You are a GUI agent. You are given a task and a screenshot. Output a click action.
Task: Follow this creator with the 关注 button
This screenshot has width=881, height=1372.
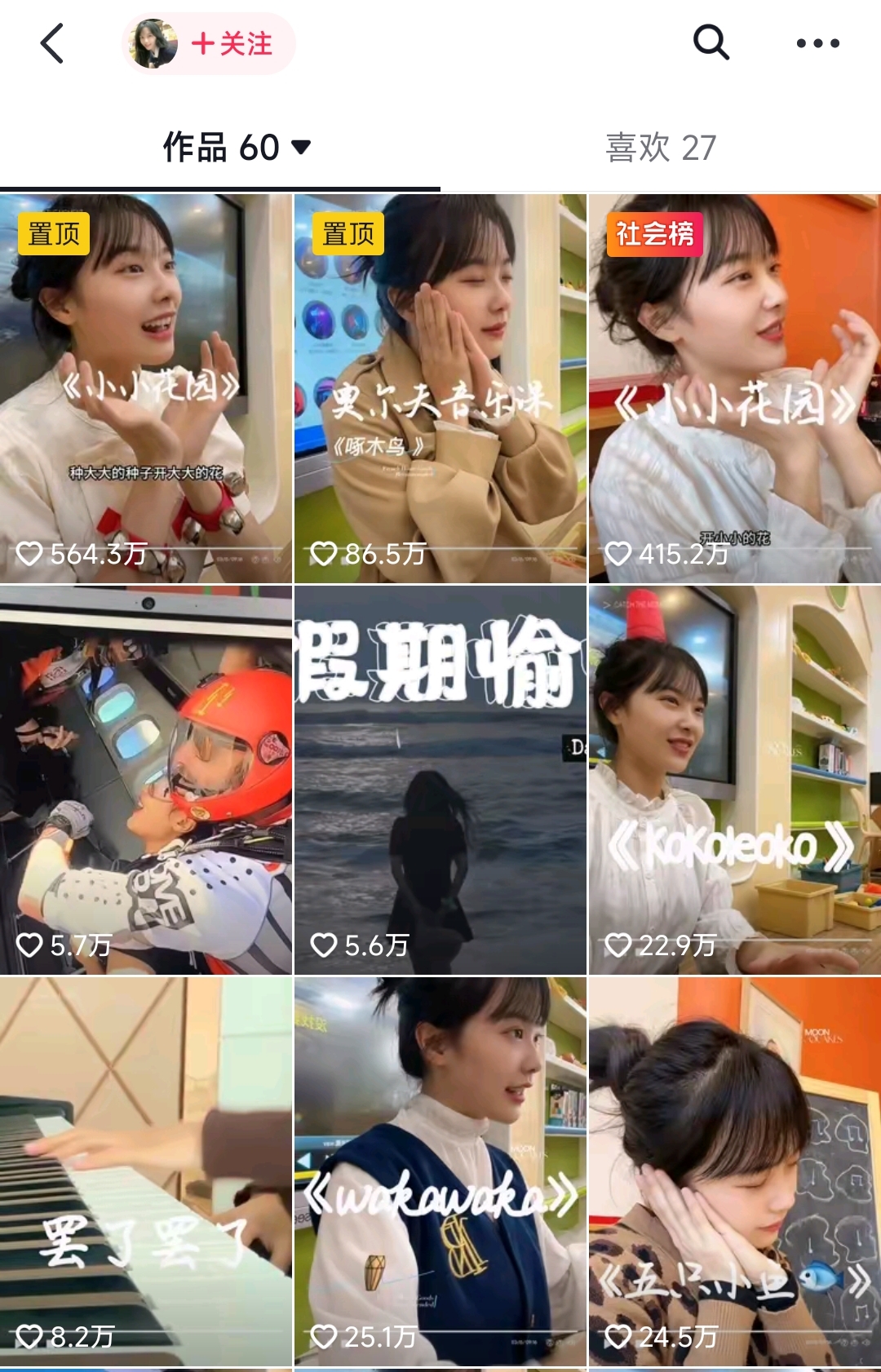coord(231,43)
